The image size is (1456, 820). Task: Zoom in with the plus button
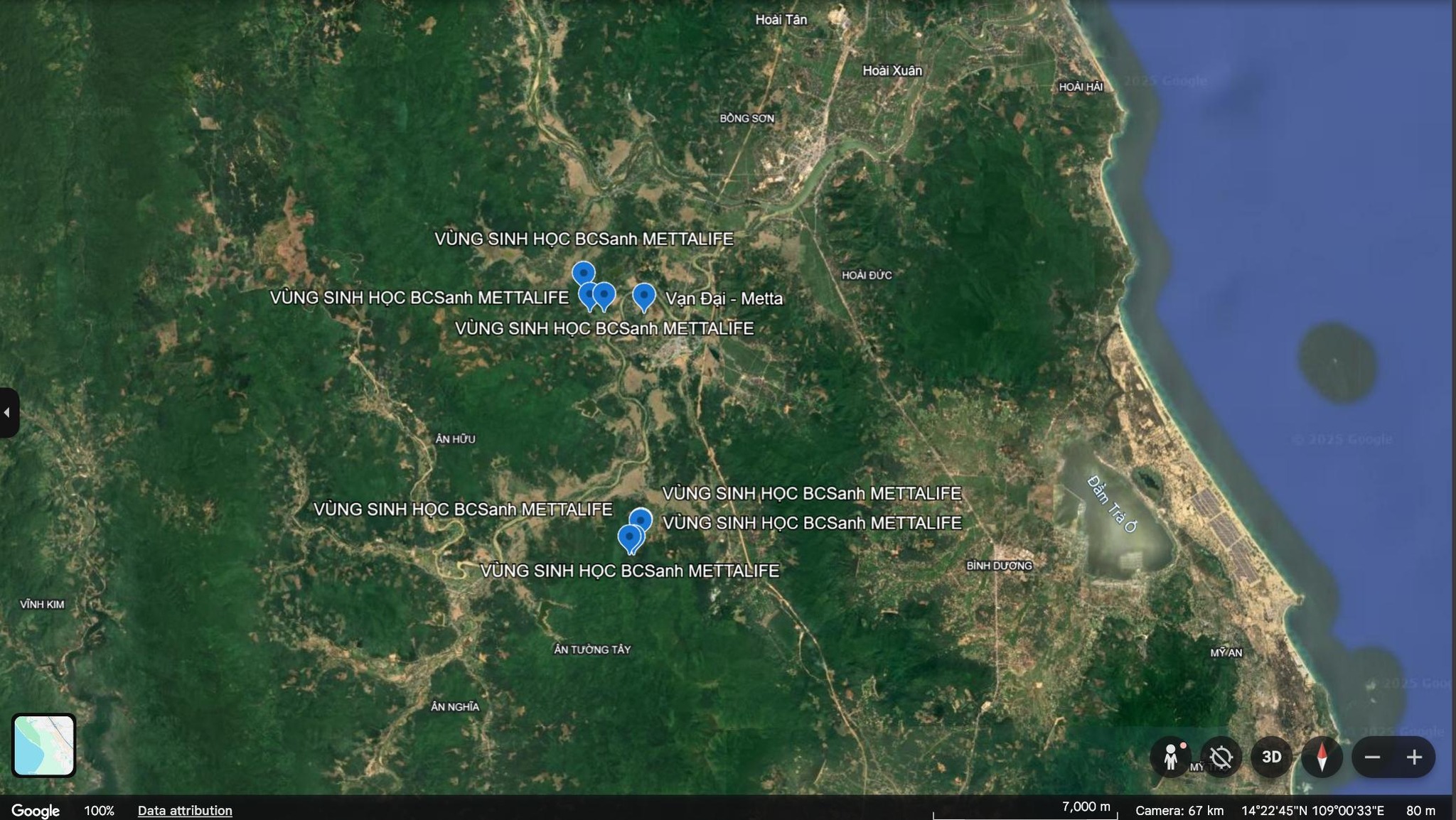(1414, 757)
